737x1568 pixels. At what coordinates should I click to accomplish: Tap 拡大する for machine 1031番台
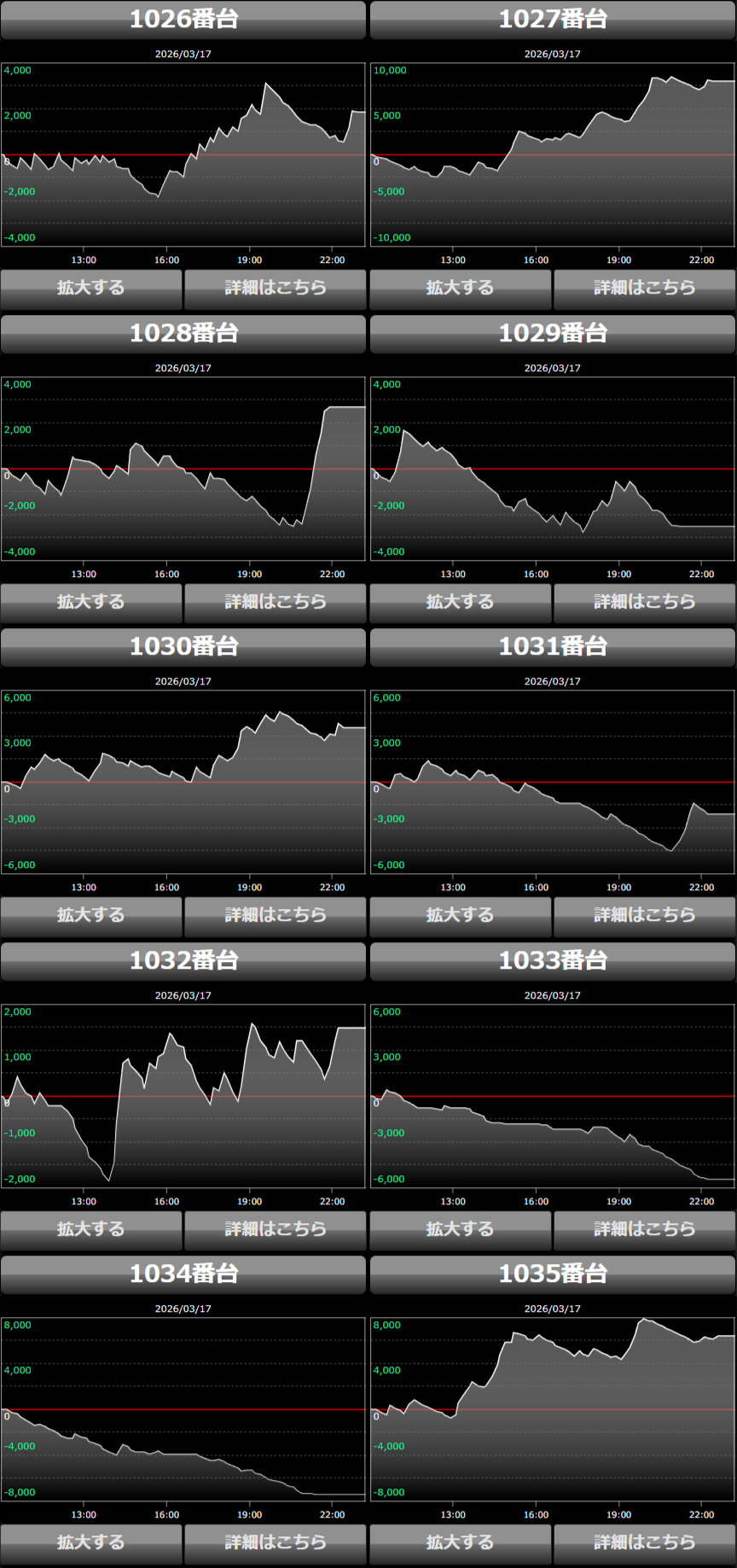pos(461,916)
